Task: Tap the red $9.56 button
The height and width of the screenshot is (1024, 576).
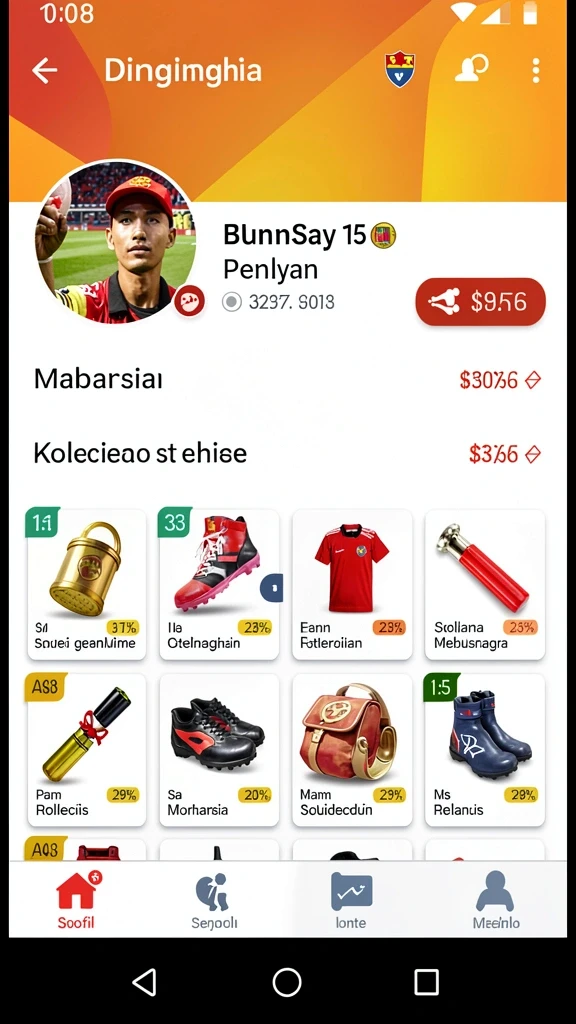Action: tap(480, 302)
